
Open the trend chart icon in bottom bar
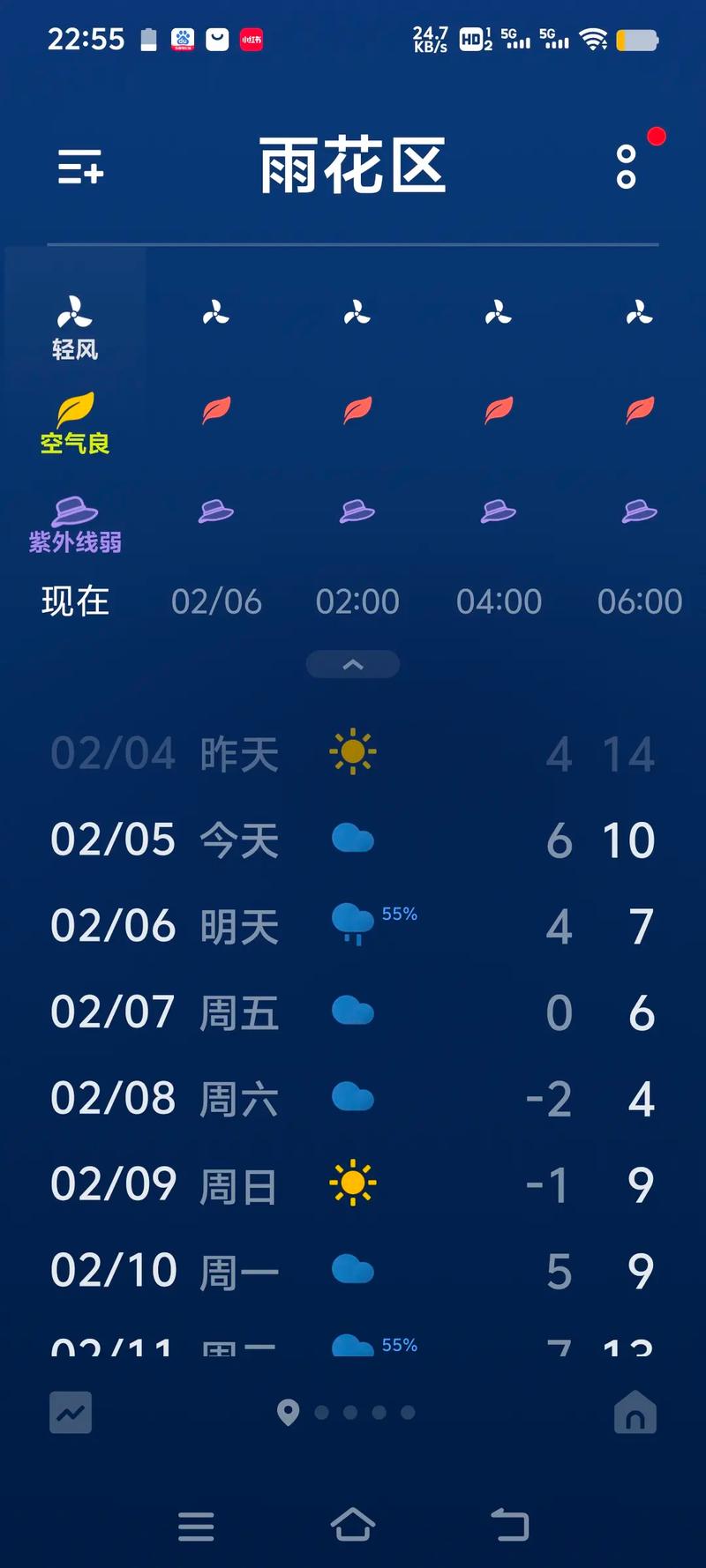click(x=71, y=1413)
